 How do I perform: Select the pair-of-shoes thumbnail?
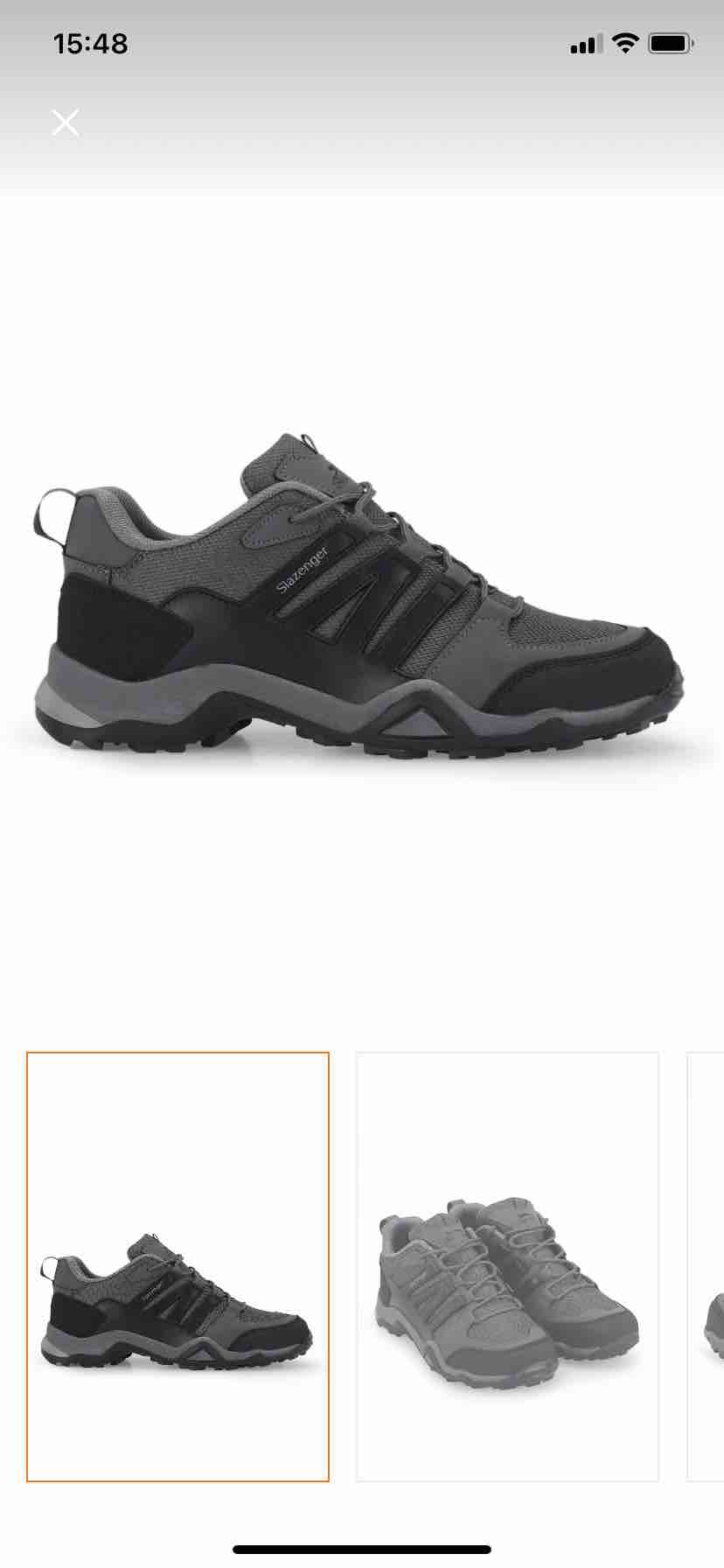(507, 1266)
